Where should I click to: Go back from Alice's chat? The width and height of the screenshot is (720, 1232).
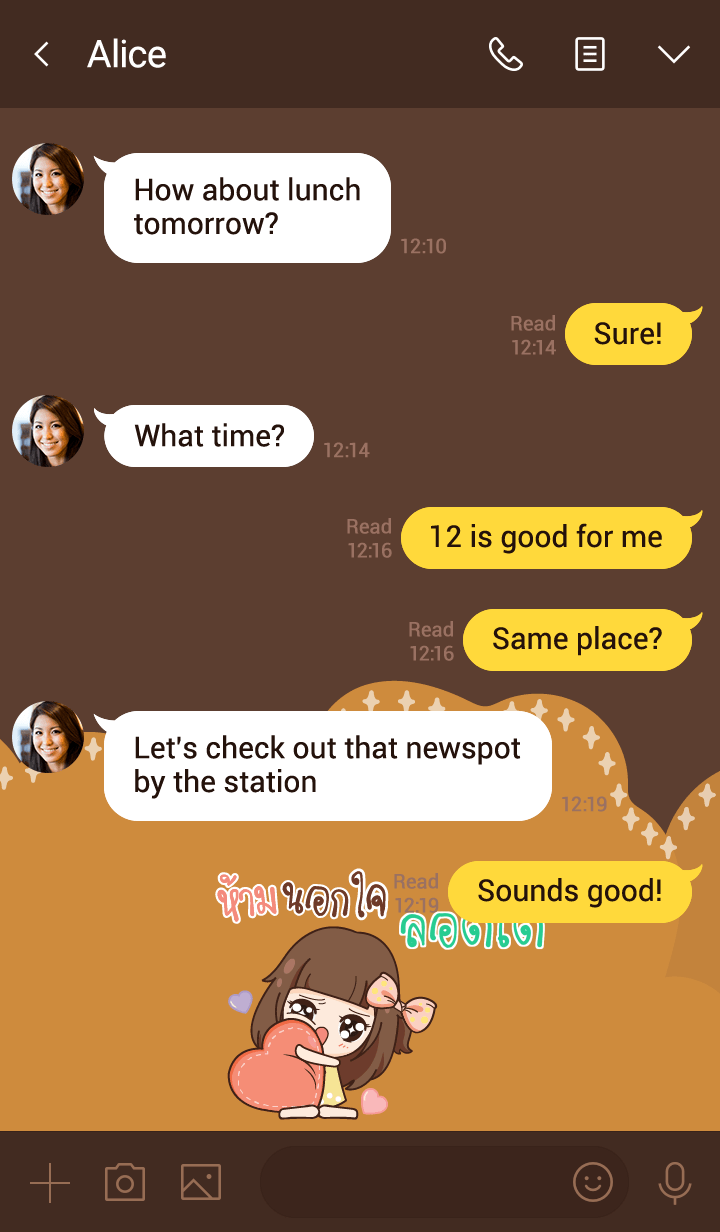tap(41, 54)
